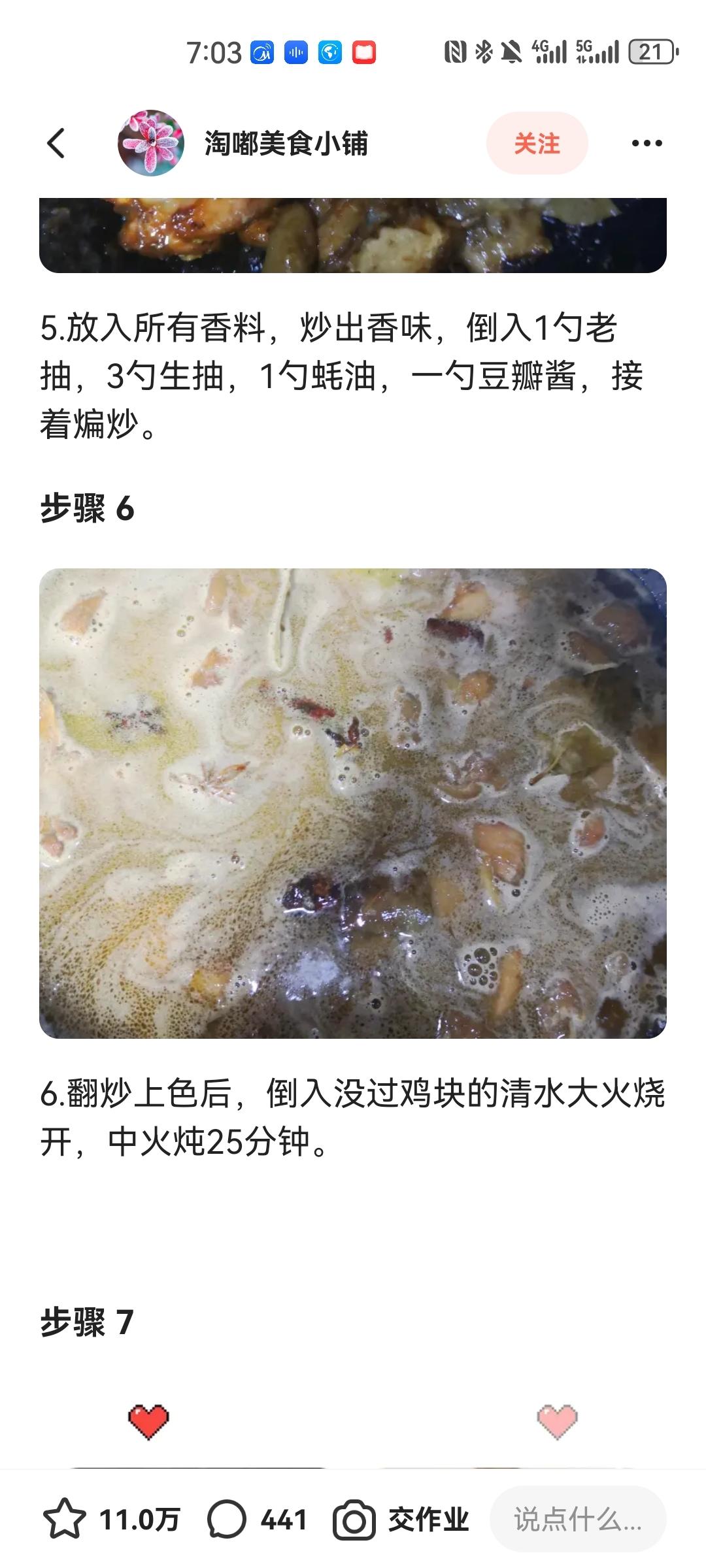Image resolution: width=706 pixels, height=1568 pixels.
Task: View the step 6 cooking photo
Action: (x=353, y=803)
